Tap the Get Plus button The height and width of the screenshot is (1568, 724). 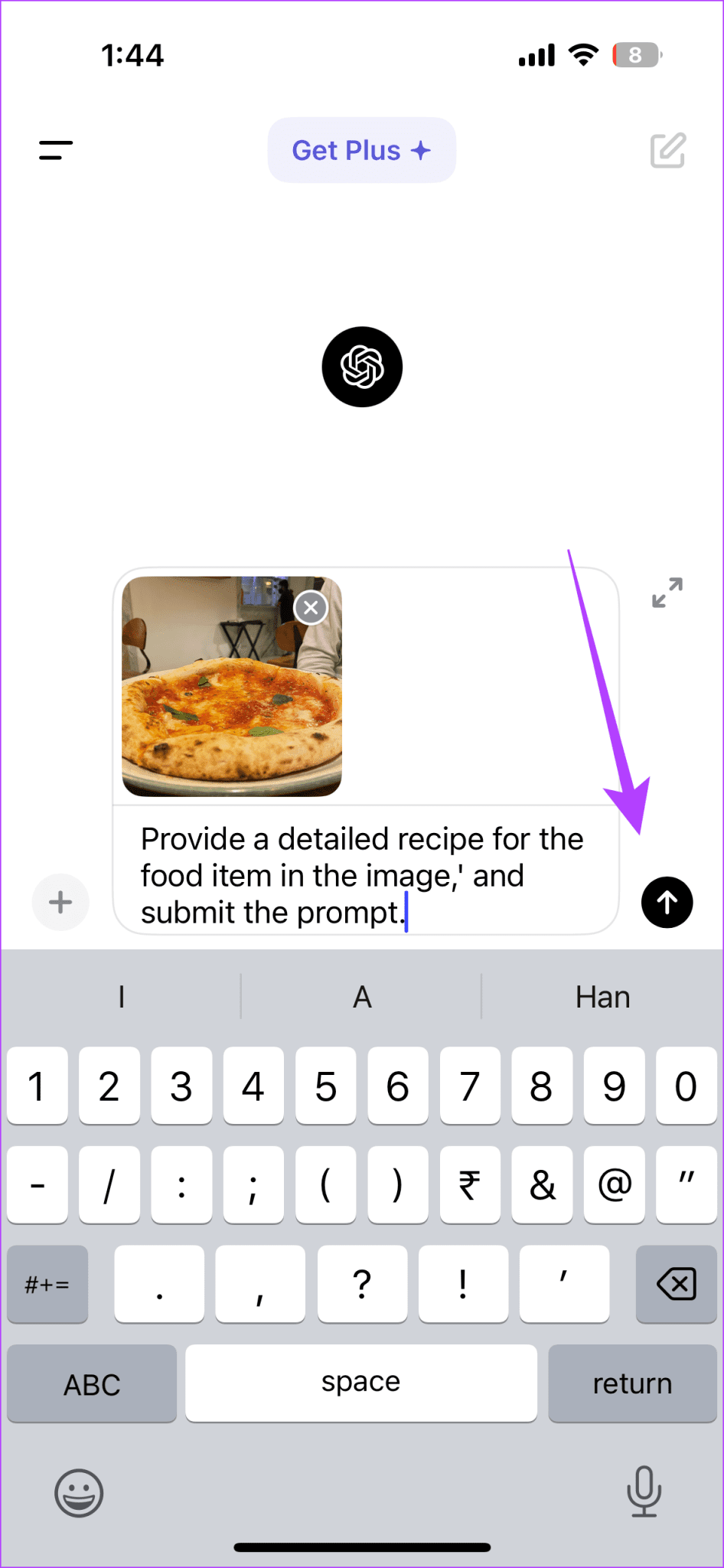pos(360,150)
